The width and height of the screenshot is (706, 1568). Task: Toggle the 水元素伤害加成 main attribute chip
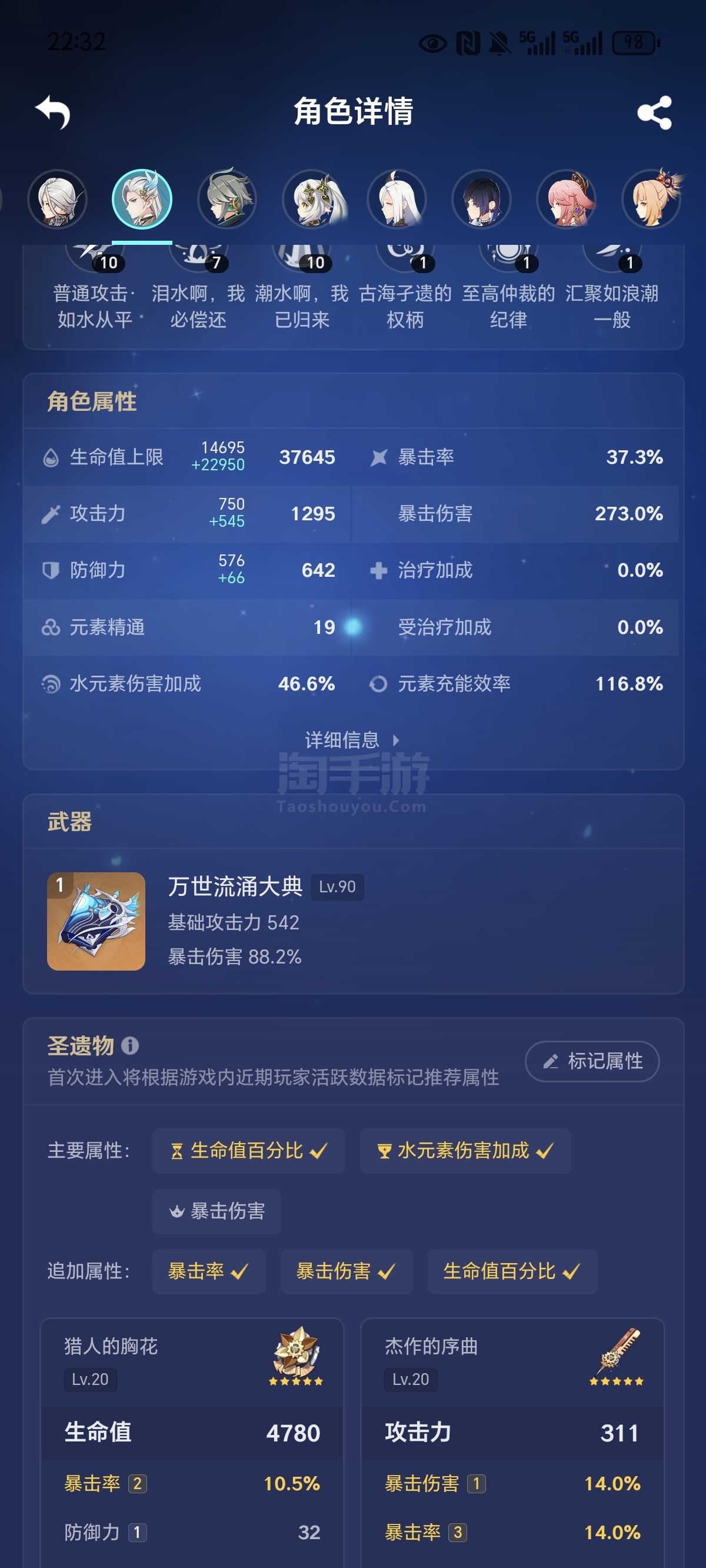click(x=465, y=1151)
